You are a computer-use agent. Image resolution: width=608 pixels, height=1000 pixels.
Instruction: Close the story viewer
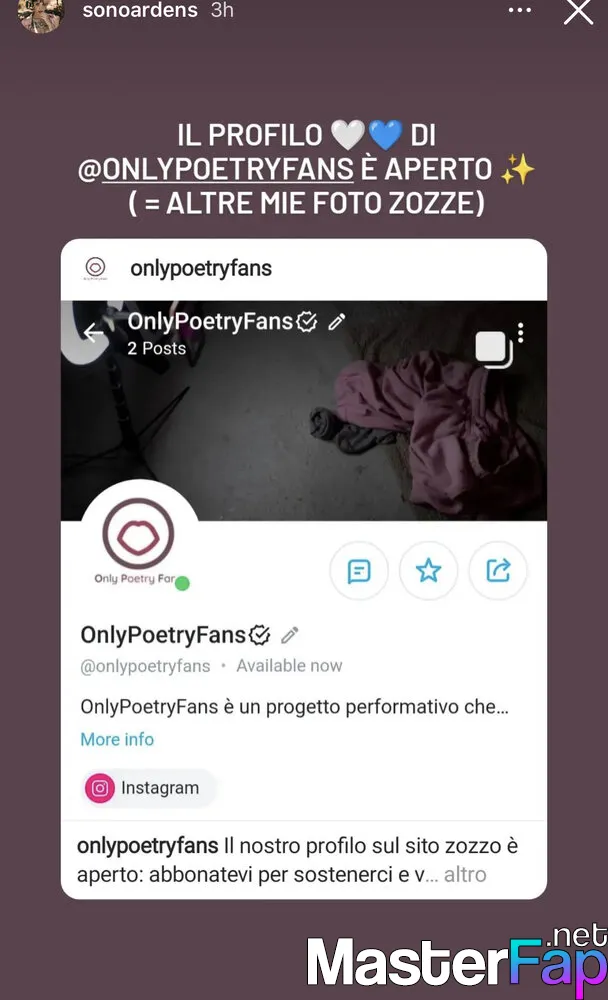point(578,11)
